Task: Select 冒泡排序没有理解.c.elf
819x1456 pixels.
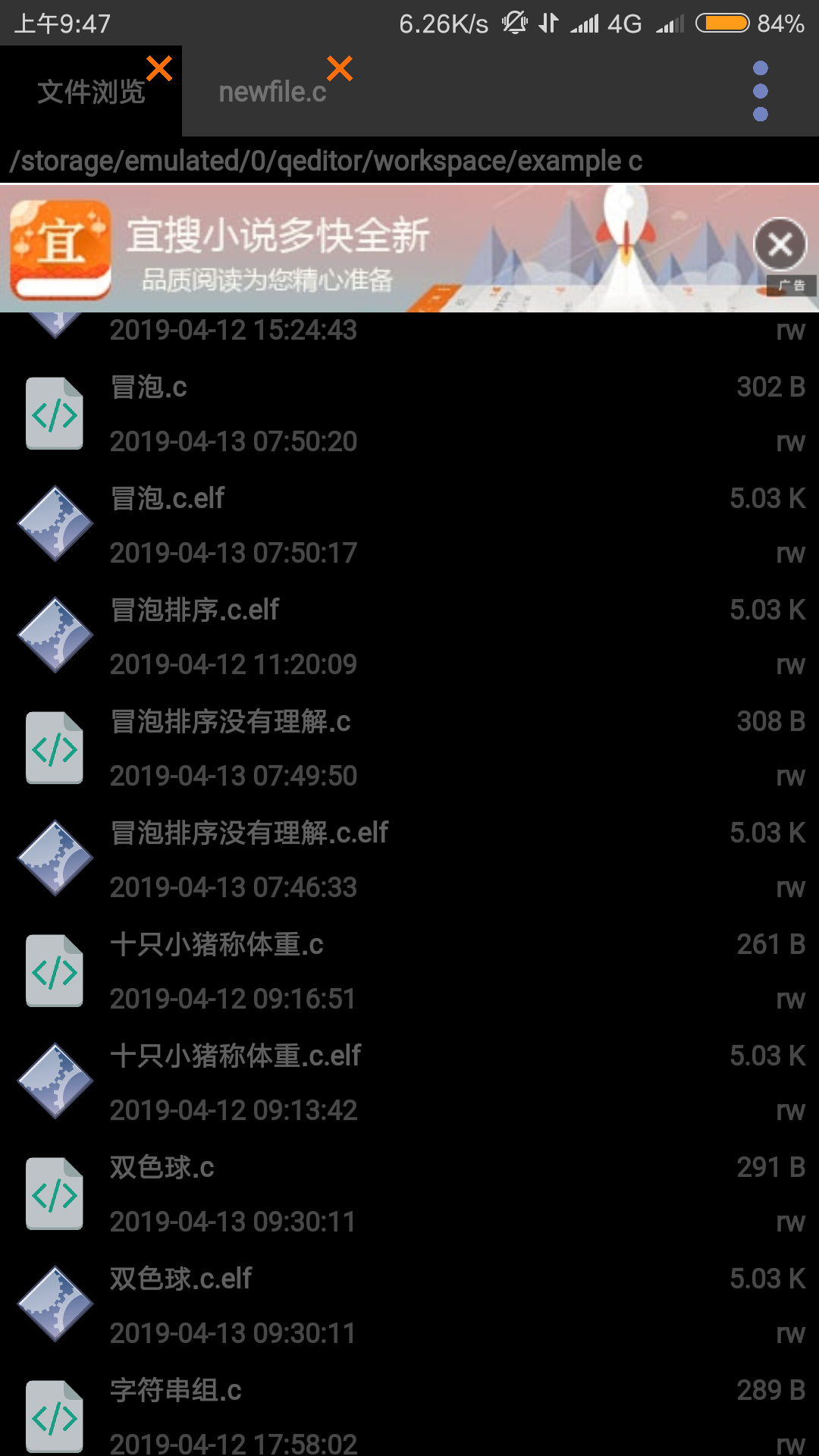Action: [x=409, y=859]
